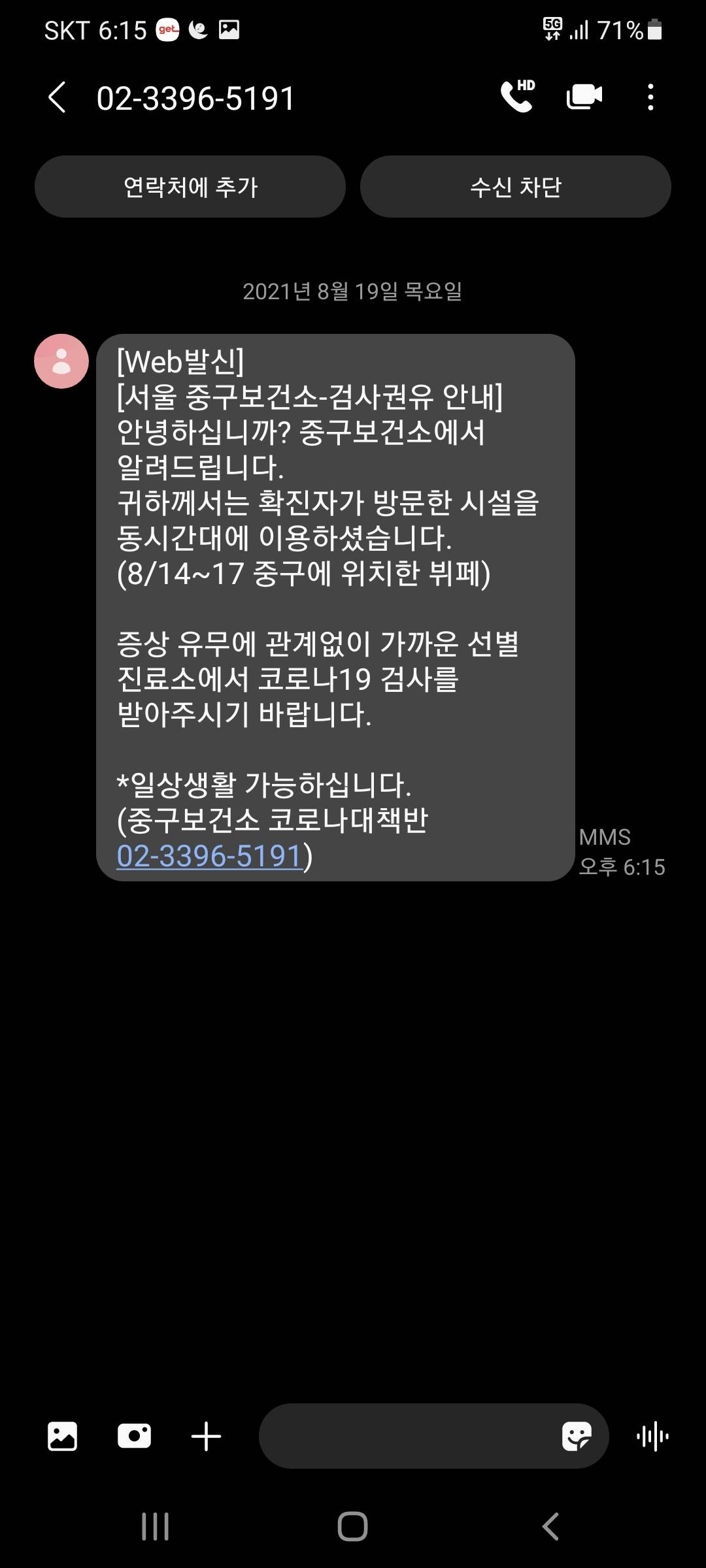Go to the home screen
The width and height of the screenshot is (706, 1568).
click(x=353, y=1527)
